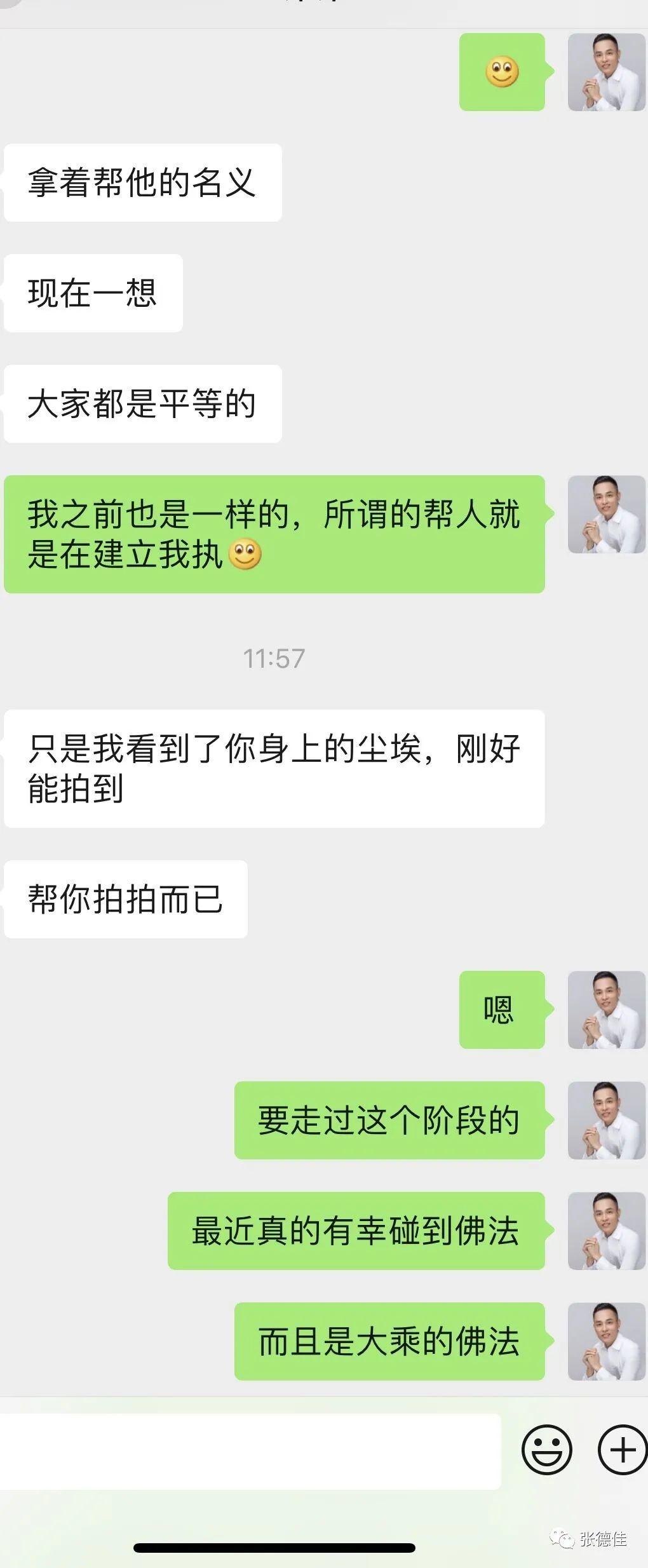
Task: Click the 11:57 timestamp
Action: 273,658
